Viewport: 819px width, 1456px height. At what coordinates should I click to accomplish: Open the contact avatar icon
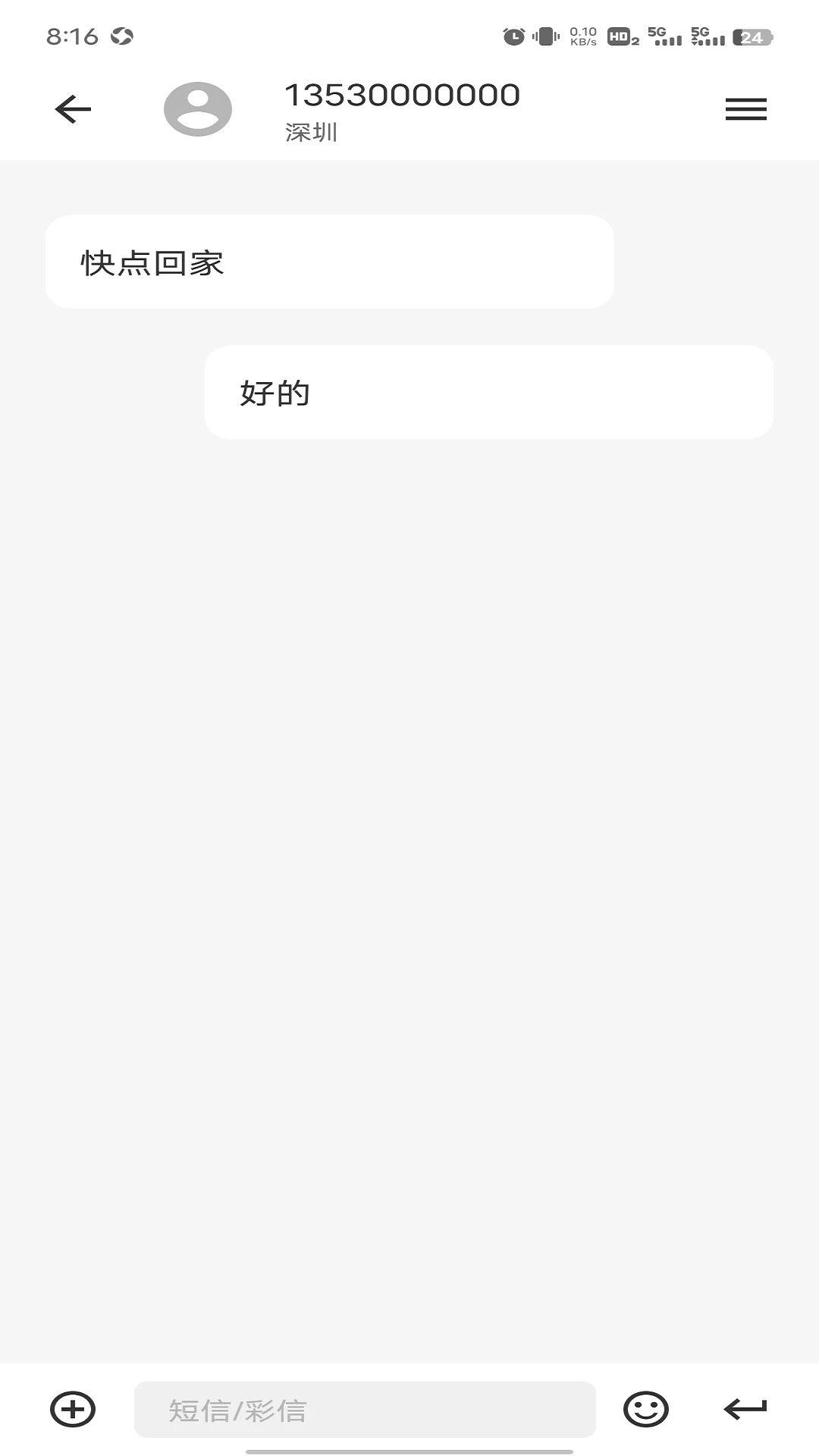pyautogui.click(x=198, y=108)
